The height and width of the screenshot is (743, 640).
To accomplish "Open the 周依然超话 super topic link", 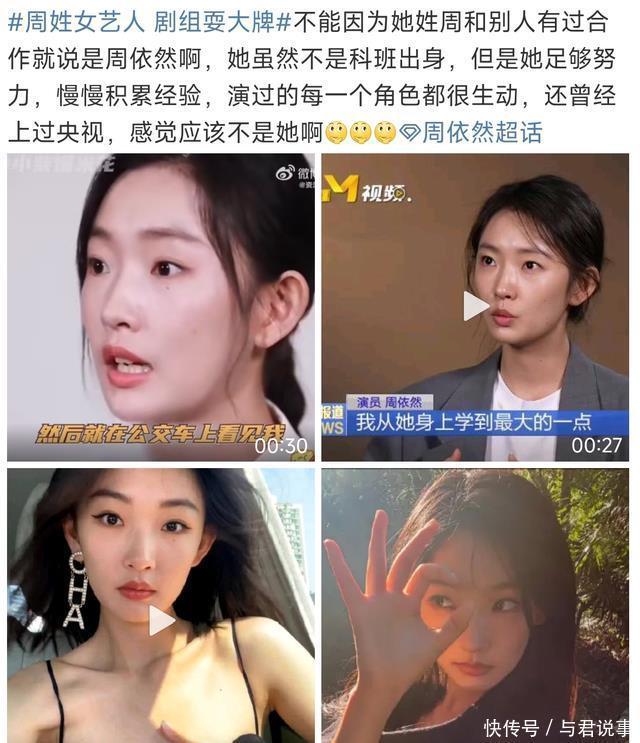I will pyautogui.click(x=471, y=132).
